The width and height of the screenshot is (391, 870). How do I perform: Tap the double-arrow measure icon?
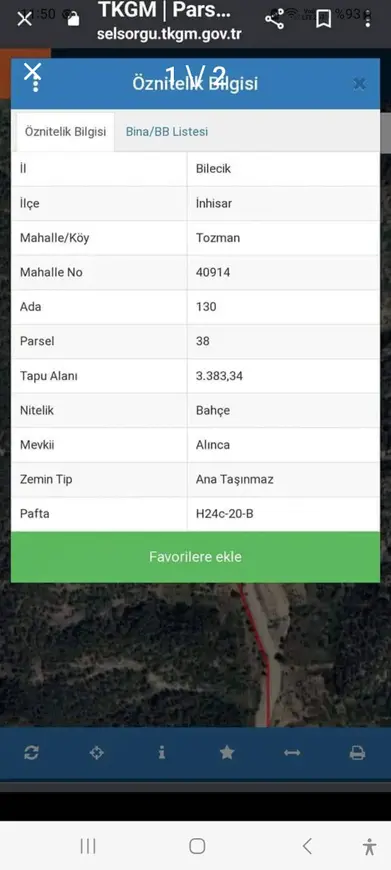click(x=292, y=753)
